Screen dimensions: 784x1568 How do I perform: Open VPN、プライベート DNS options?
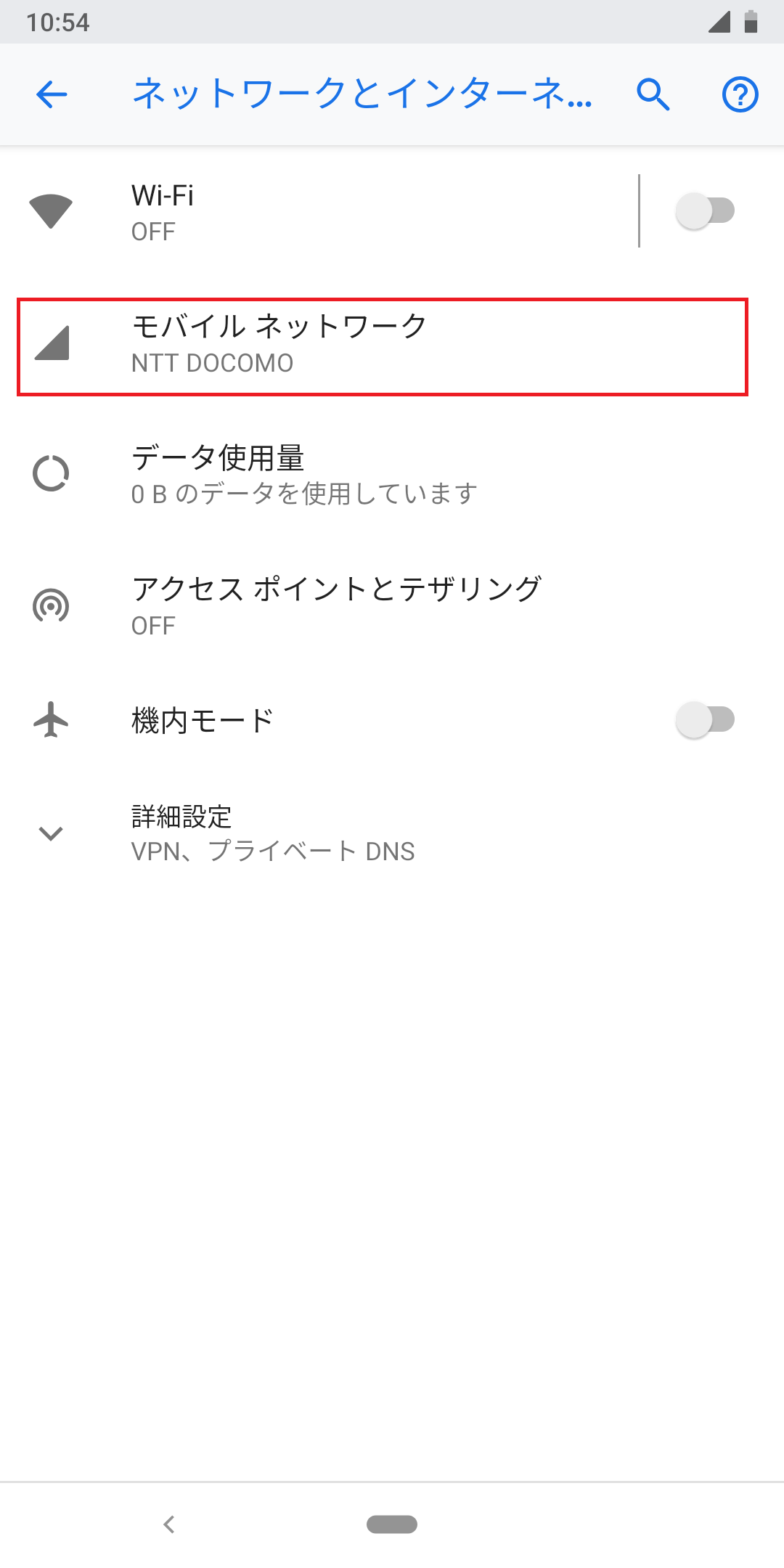[x=272, y=851]
